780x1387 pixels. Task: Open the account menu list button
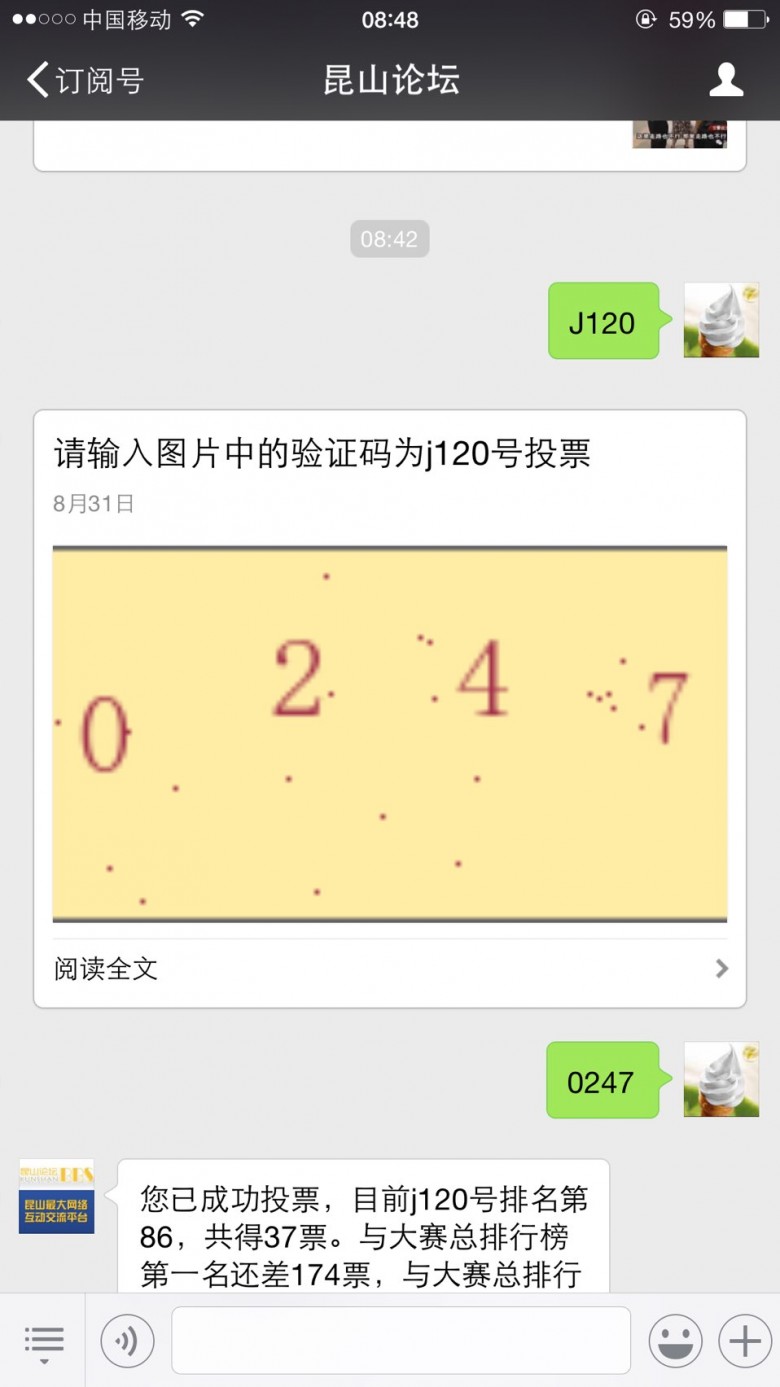pos(43,1341)
